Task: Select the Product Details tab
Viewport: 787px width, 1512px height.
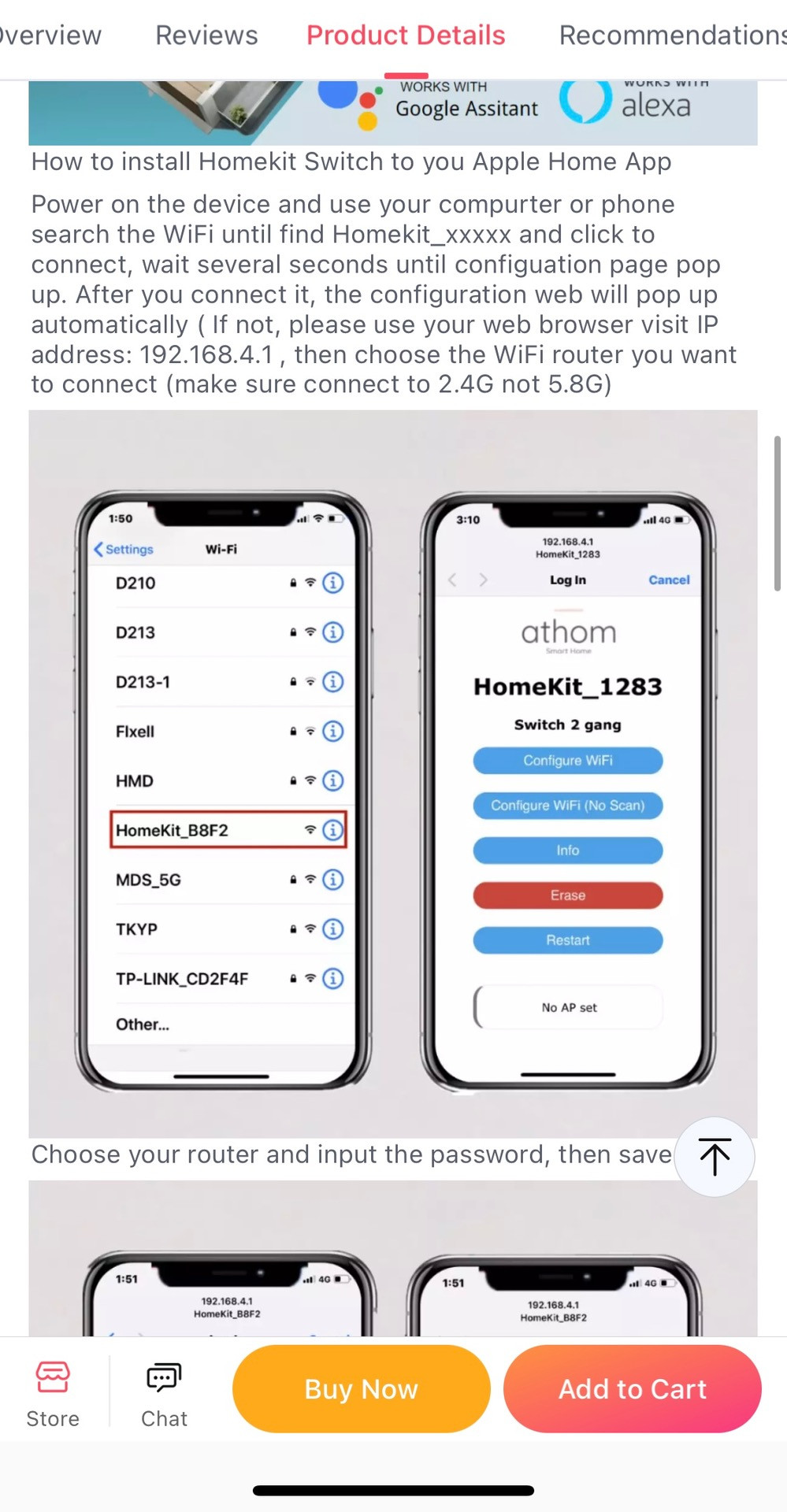Action: [x=406, y=35]
